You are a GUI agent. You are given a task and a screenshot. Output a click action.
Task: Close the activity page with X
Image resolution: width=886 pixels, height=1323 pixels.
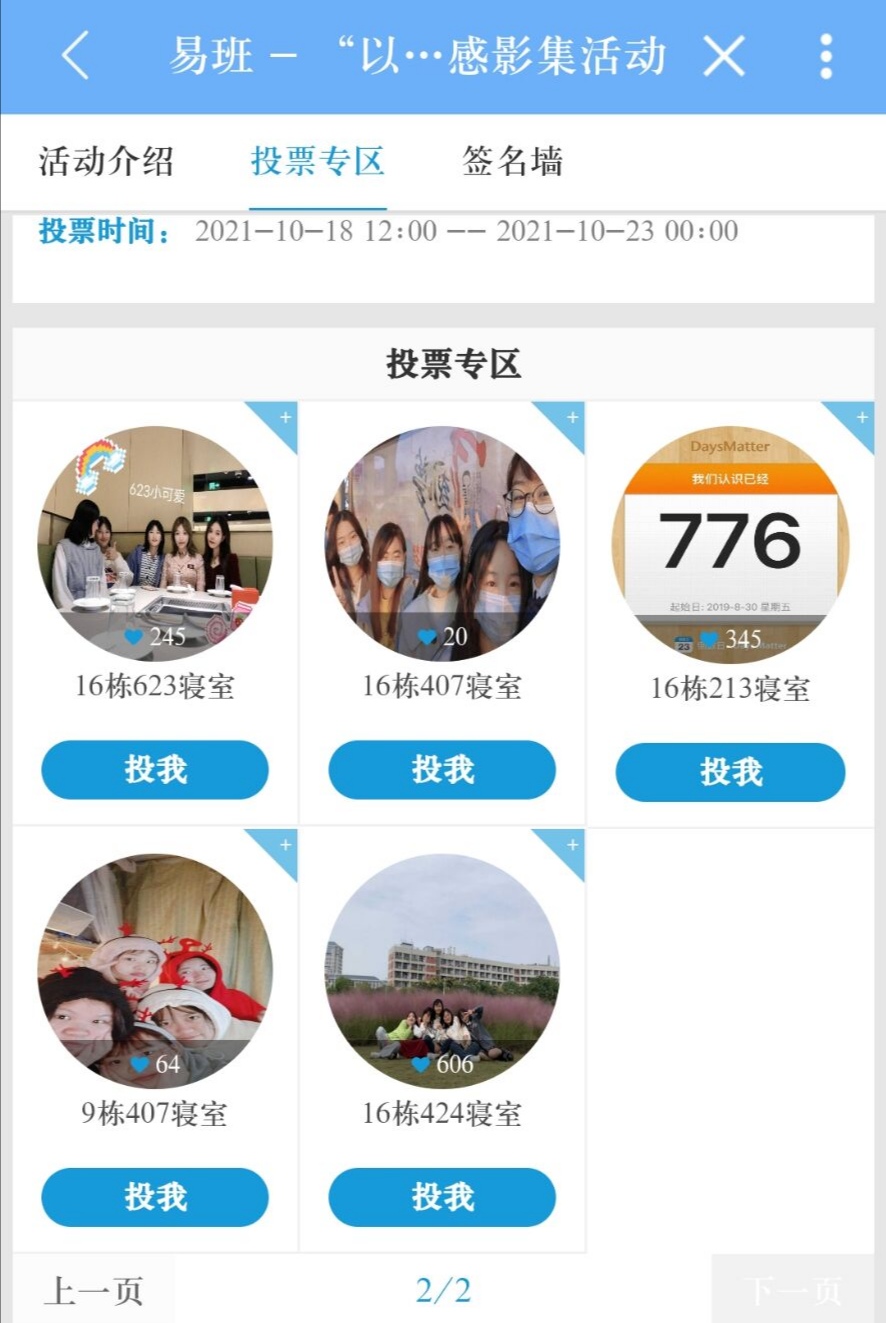[724, 56]
